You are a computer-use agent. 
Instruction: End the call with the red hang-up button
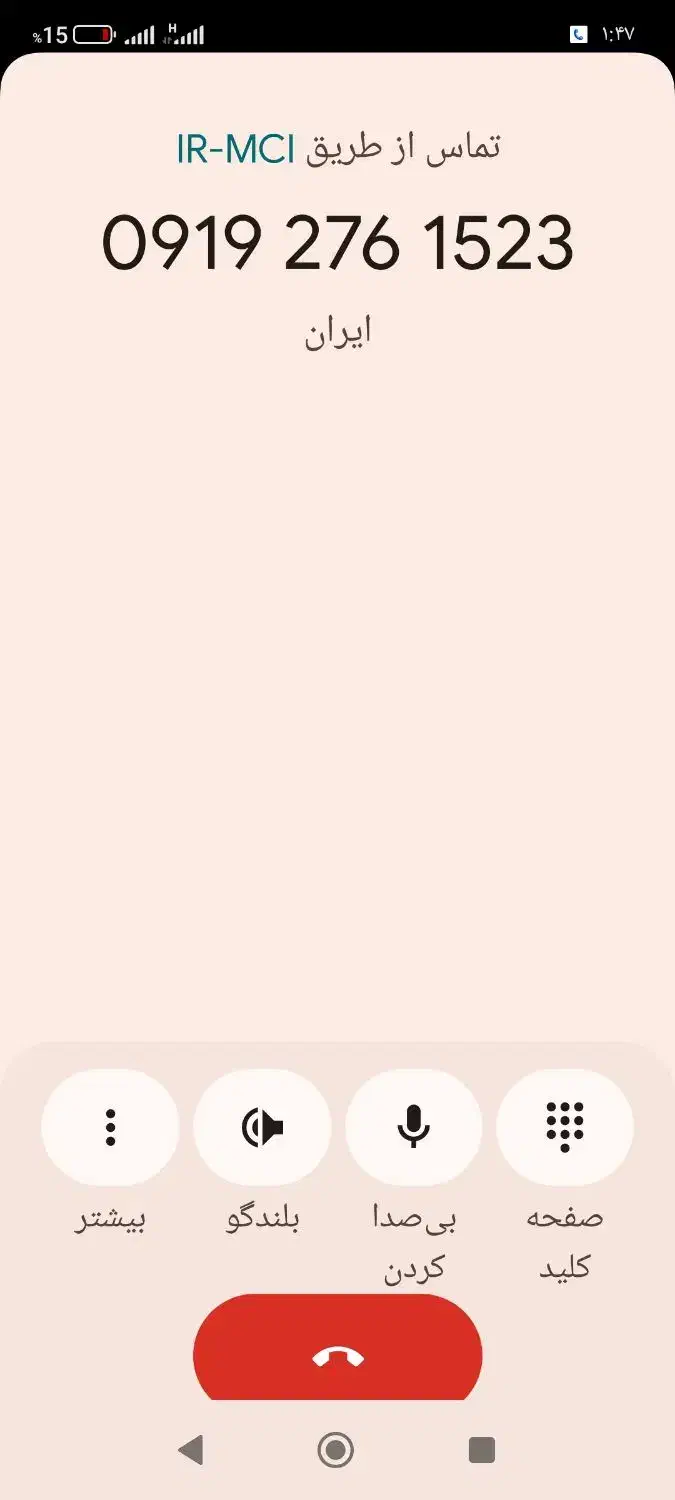pyautogui.click(x=337, y=1355)
